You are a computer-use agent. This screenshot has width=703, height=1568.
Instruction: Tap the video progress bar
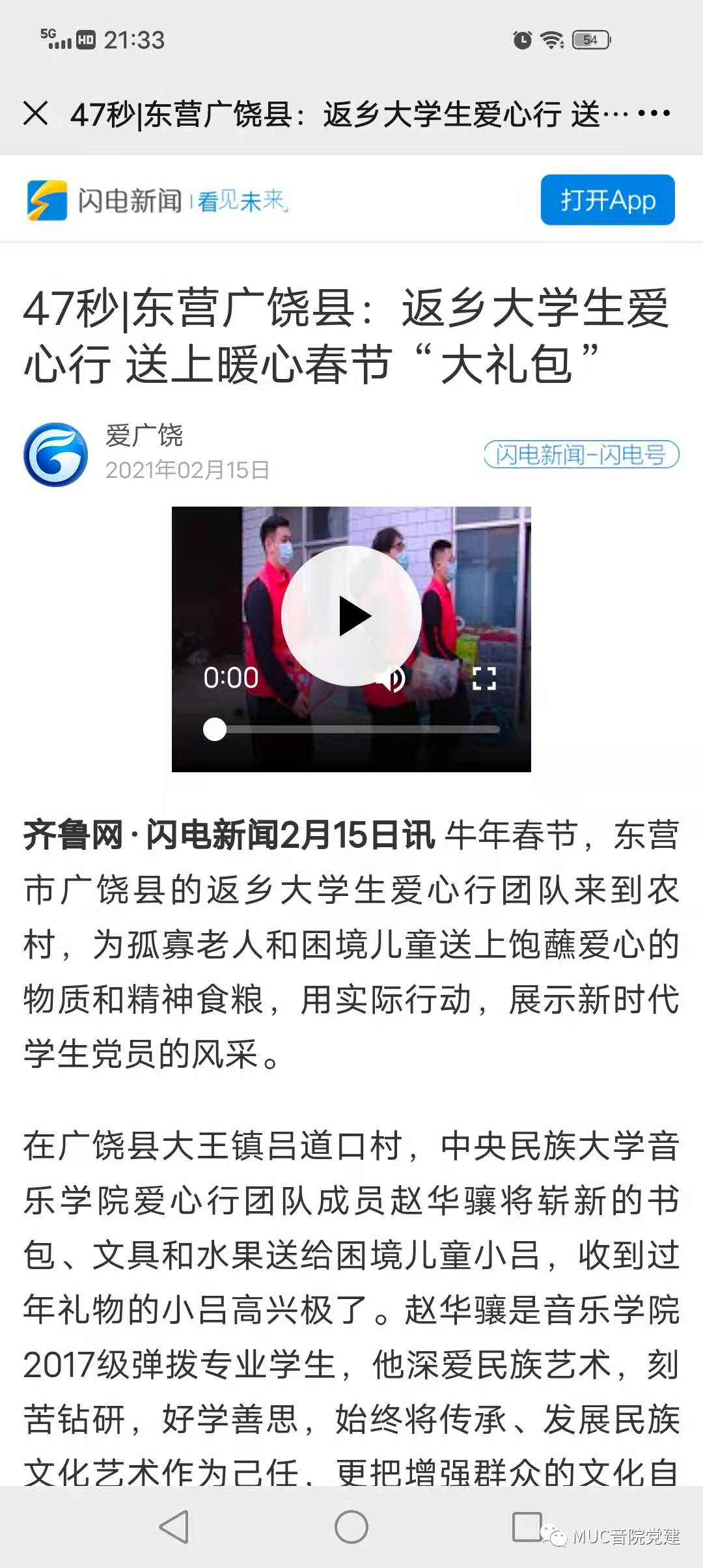click(357, 729)
